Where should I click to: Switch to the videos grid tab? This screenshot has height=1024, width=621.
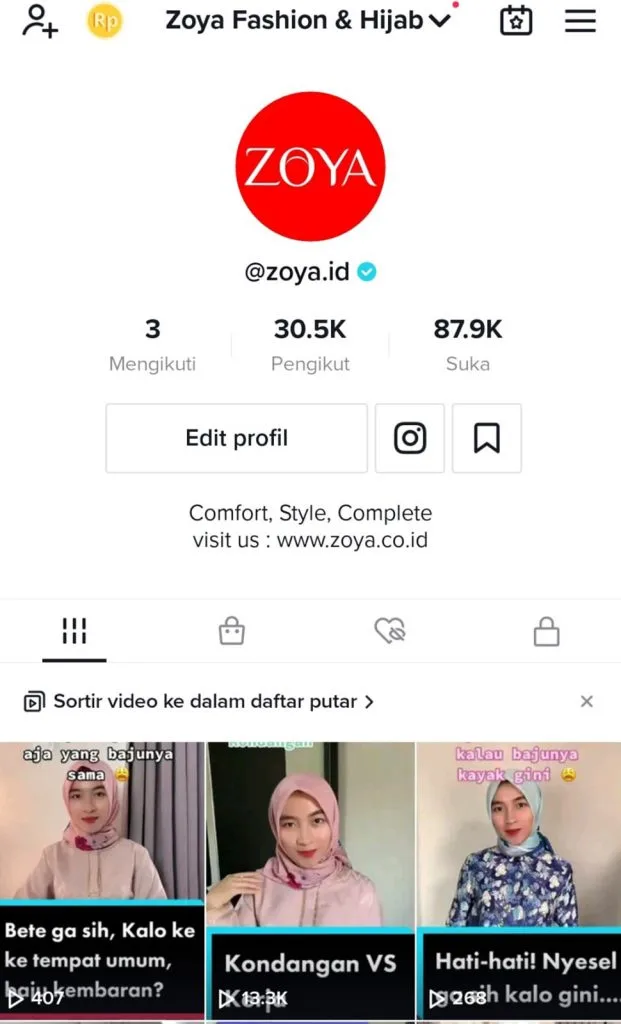click(x=74, y=631)
